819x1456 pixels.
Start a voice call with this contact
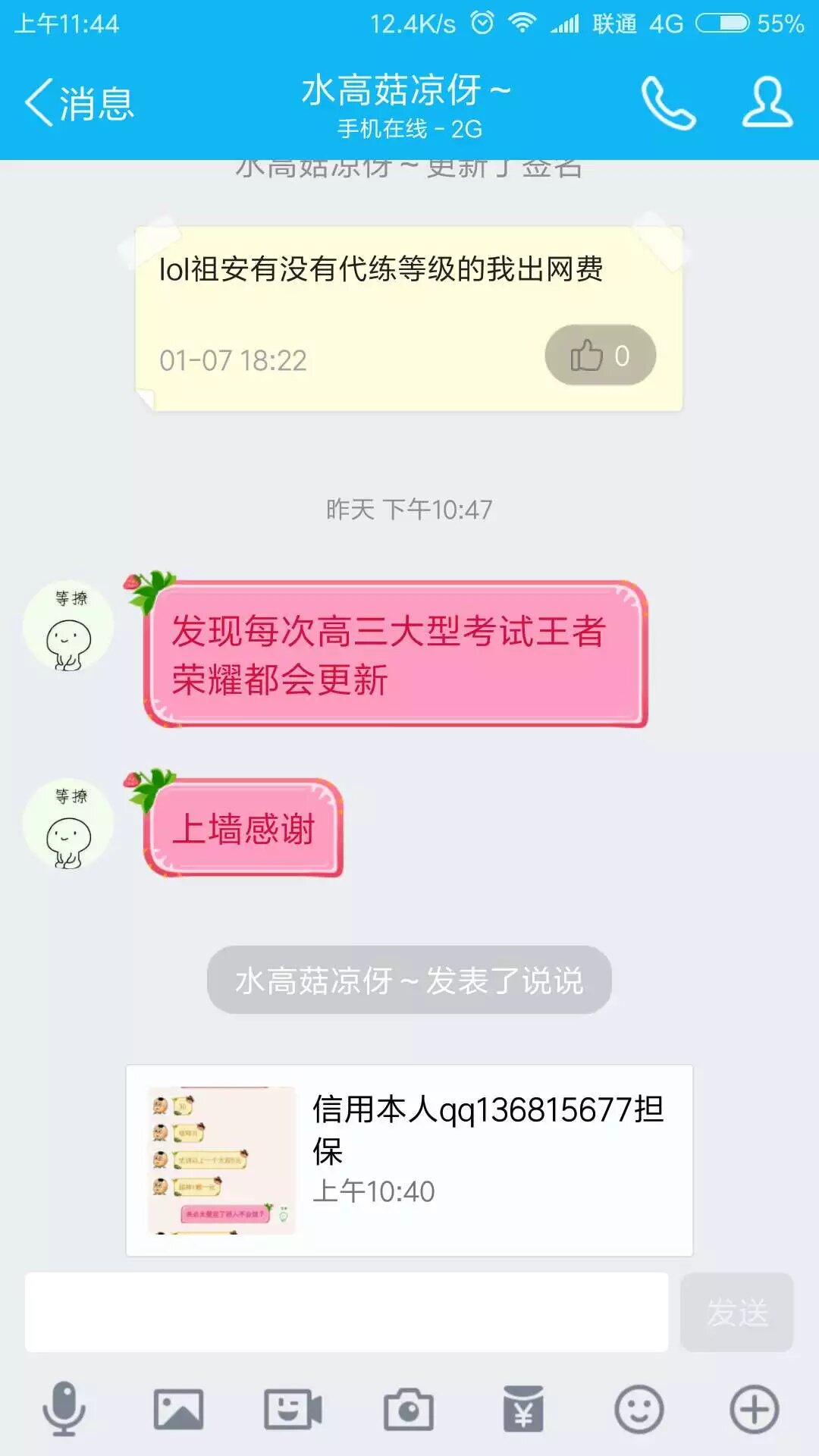668,102
